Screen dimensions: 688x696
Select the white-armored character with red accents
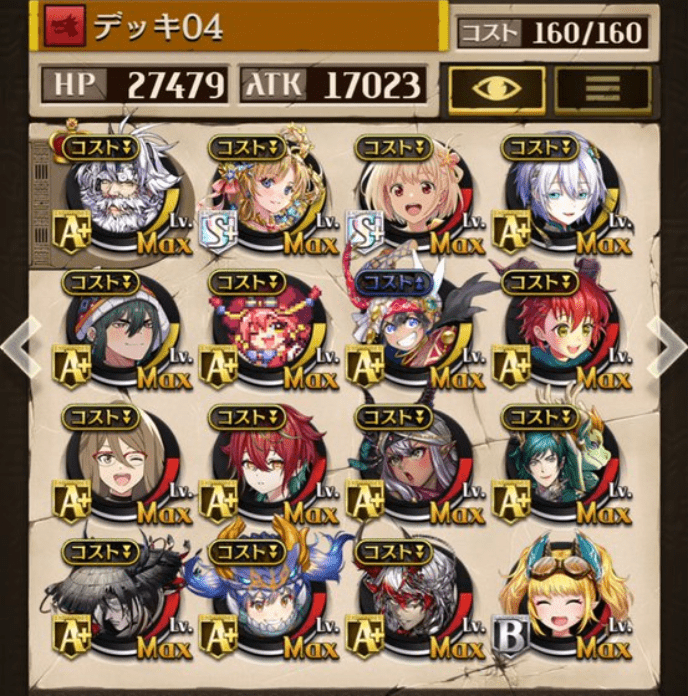(x=411, y=603)
